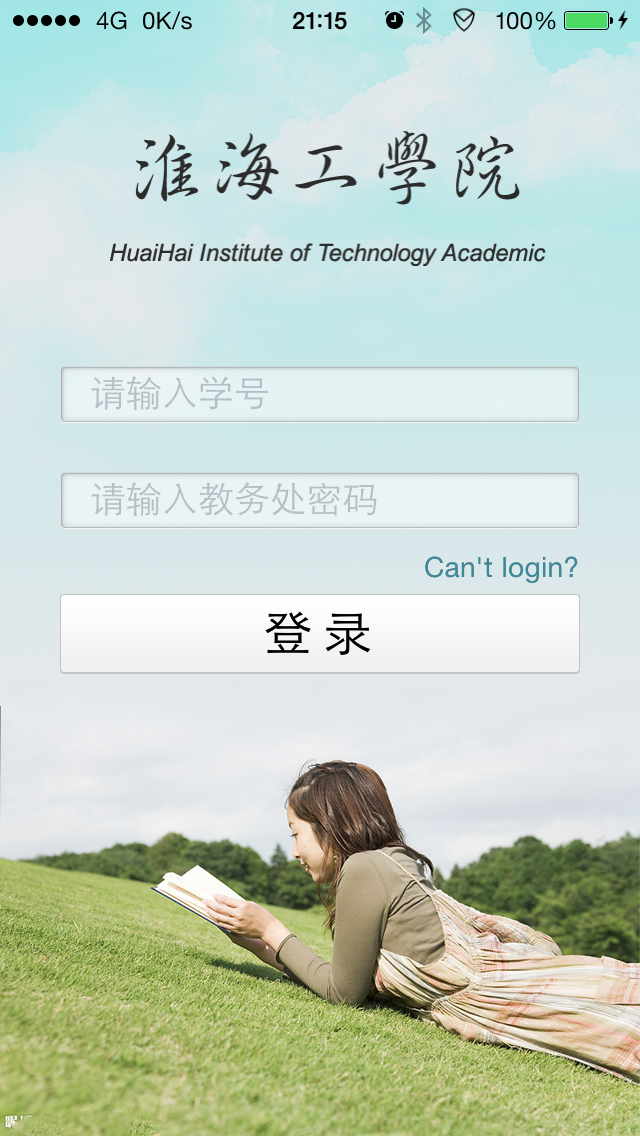Tap the student ID input field
640x1136 pixels.
coord(320,395)
